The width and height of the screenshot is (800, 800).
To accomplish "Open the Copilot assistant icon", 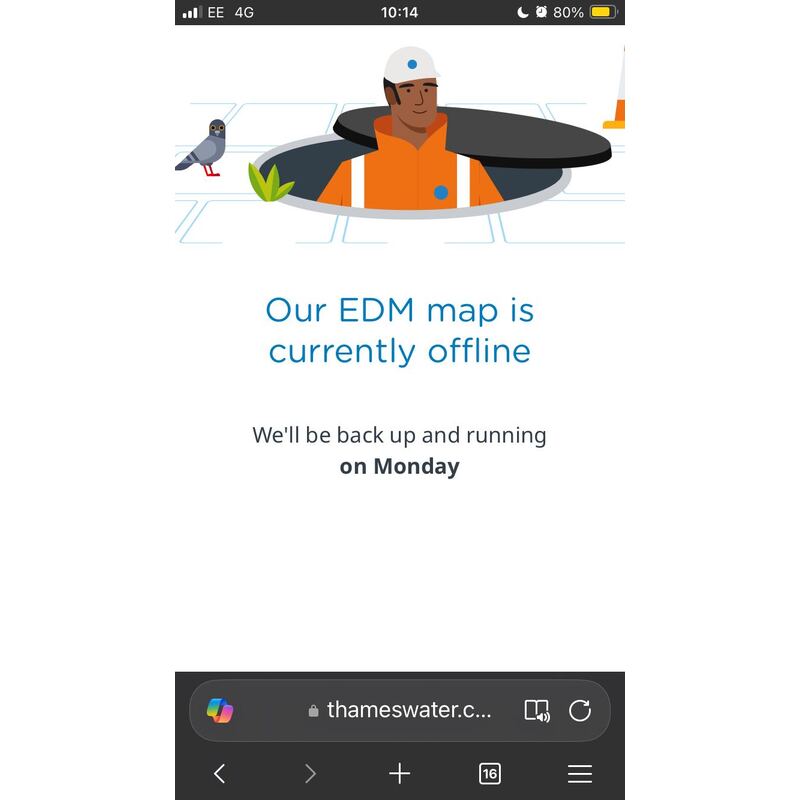I will (x=220, y=710).
